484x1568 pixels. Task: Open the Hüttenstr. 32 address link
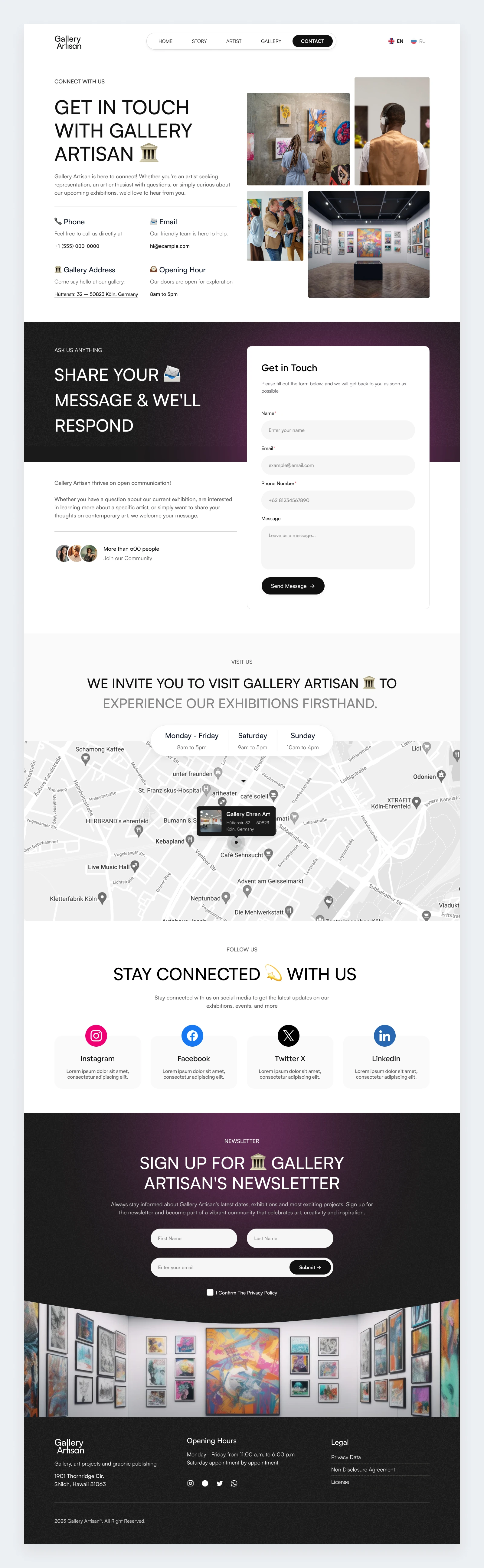click(96, 294)
